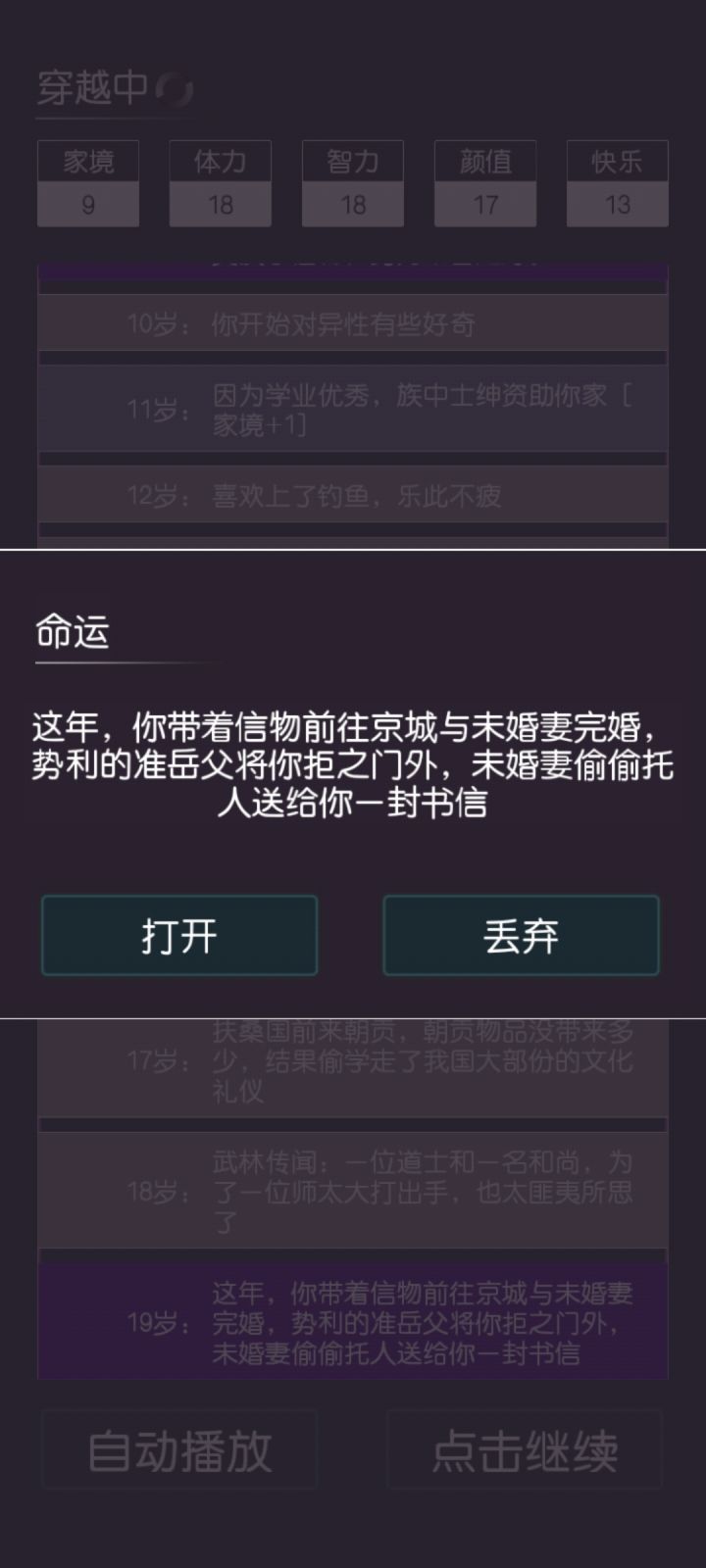Select the 12岁 fishing event row
The image size is (706, 1568).
pyautogui.click(x=353, y=497)
